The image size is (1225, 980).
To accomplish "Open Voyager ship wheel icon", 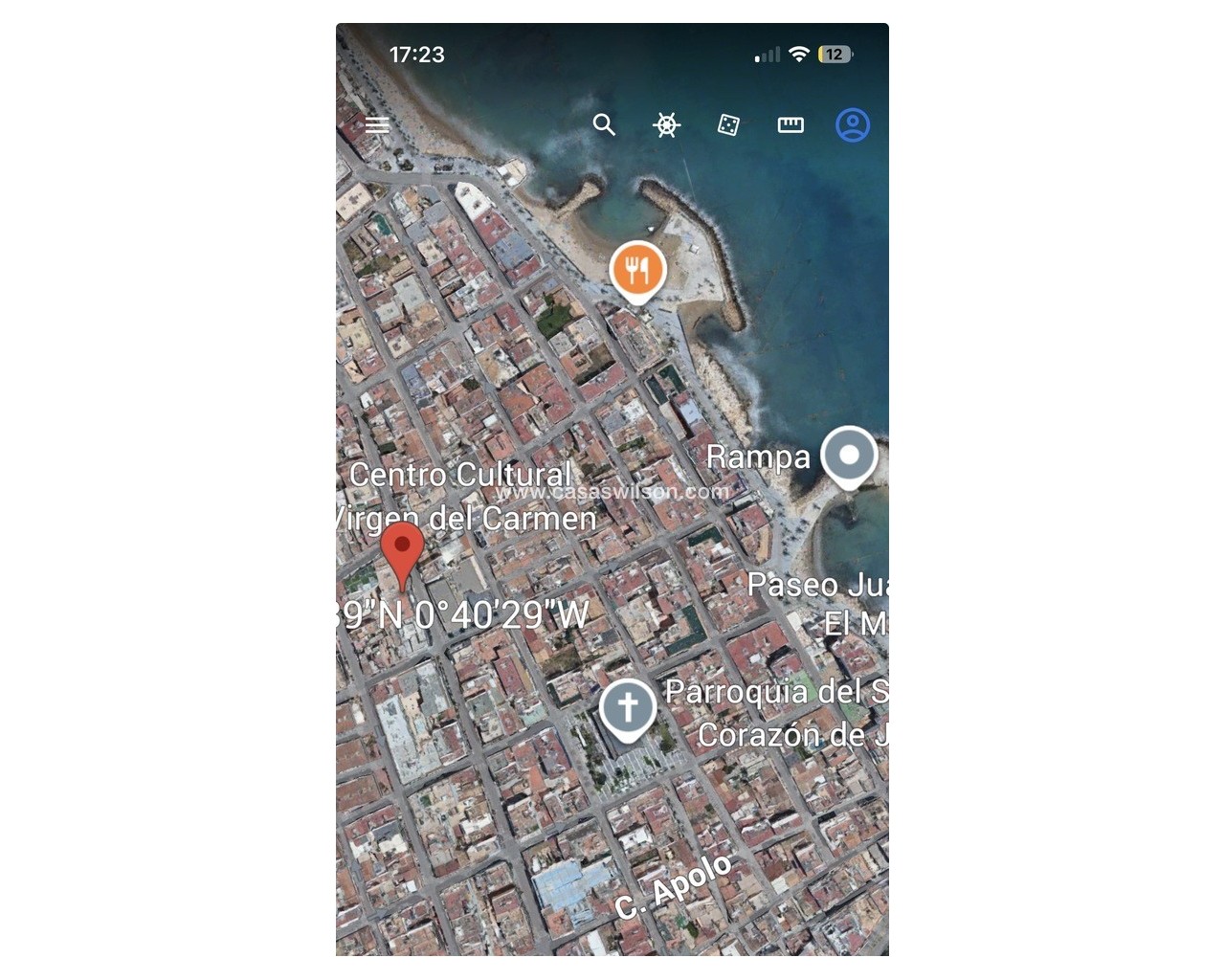I will pos(666,125).
